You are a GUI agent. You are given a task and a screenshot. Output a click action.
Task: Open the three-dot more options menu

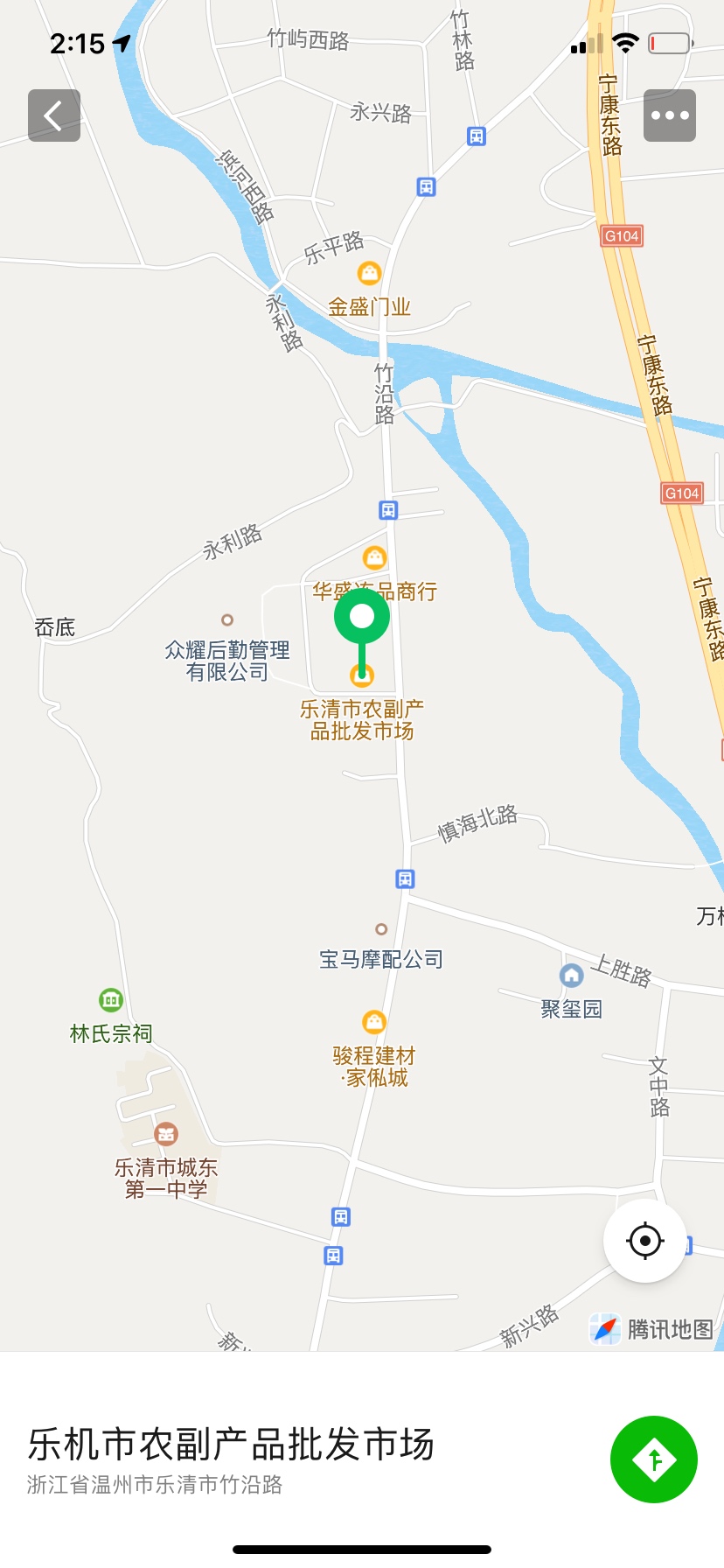pyautogui.click(x=670, y=115)
